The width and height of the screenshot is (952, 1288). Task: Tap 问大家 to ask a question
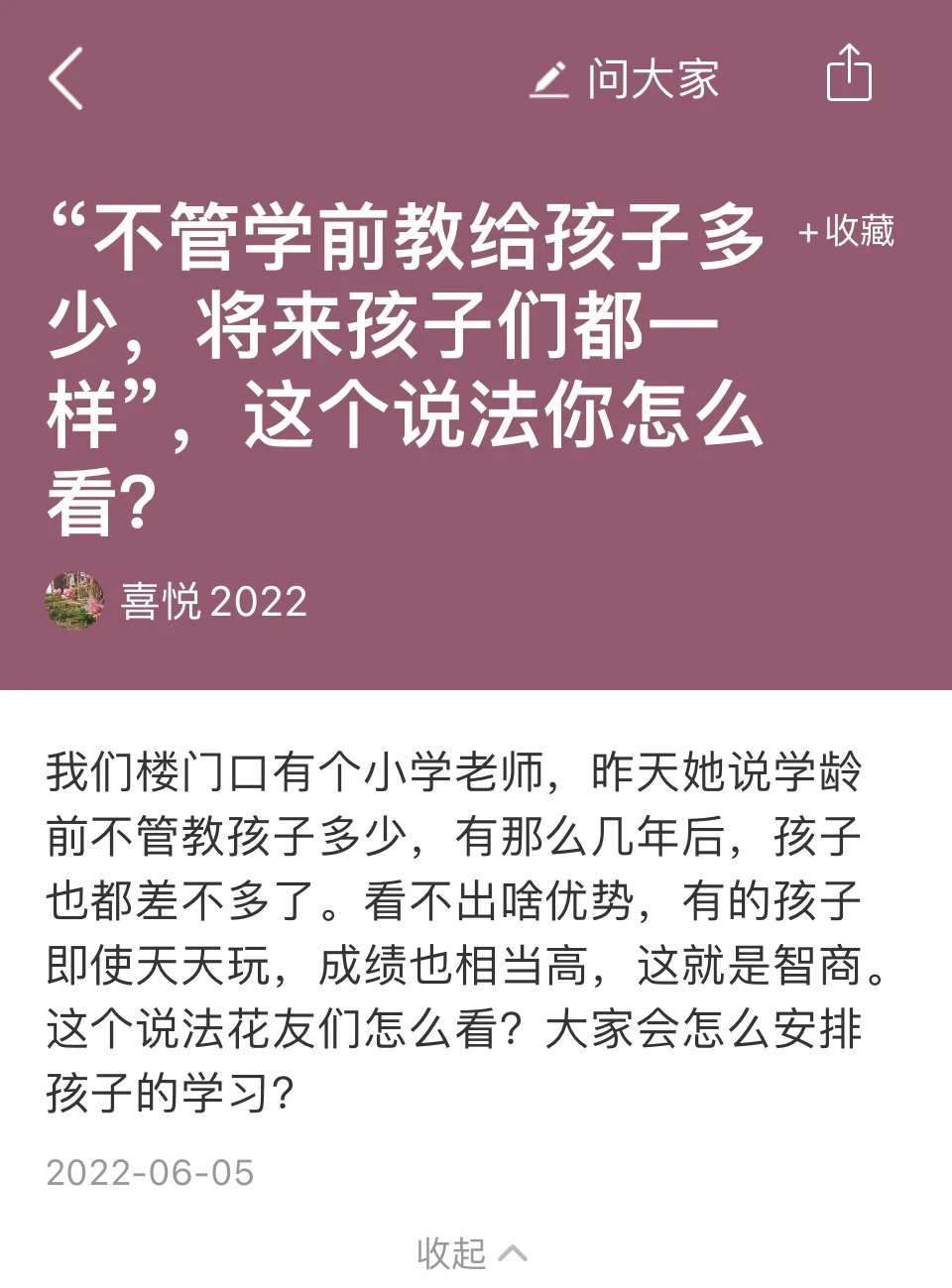625,79
